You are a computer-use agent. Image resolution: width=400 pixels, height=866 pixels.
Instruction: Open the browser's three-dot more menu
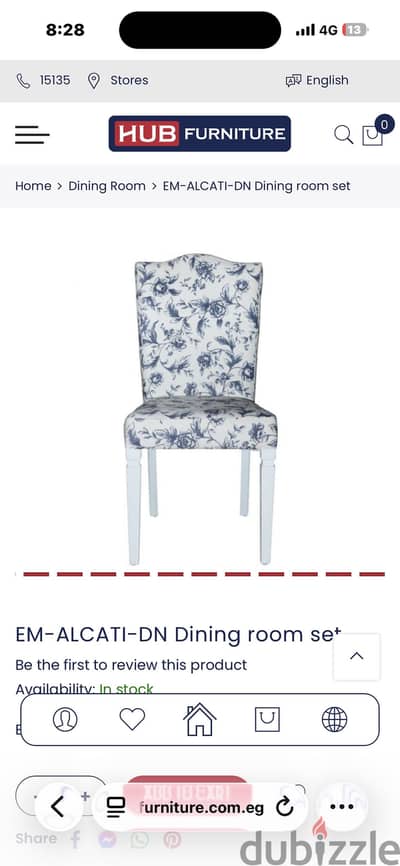[340, 807]
